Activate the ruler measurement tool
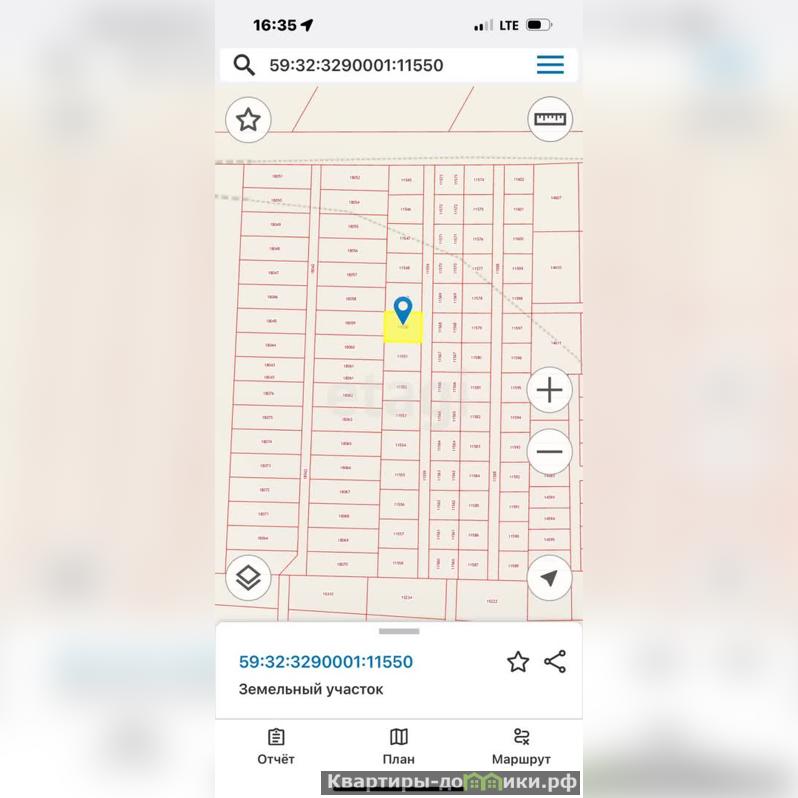The height and width of the screenshot is (798, 798). [x=550, y=120]
